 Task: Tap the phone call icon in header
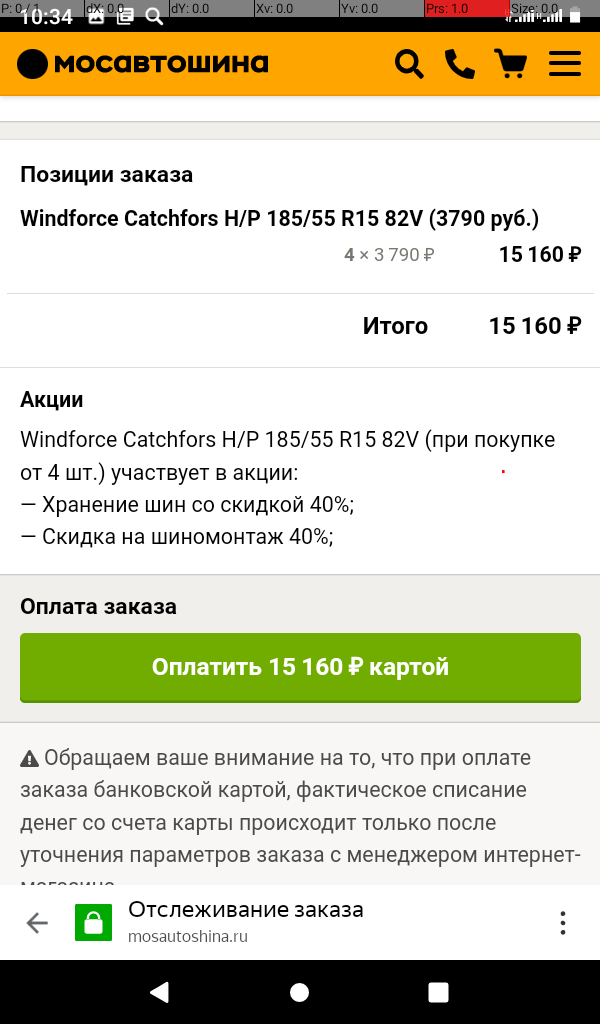pyautogui.click(x=460, y=64)
